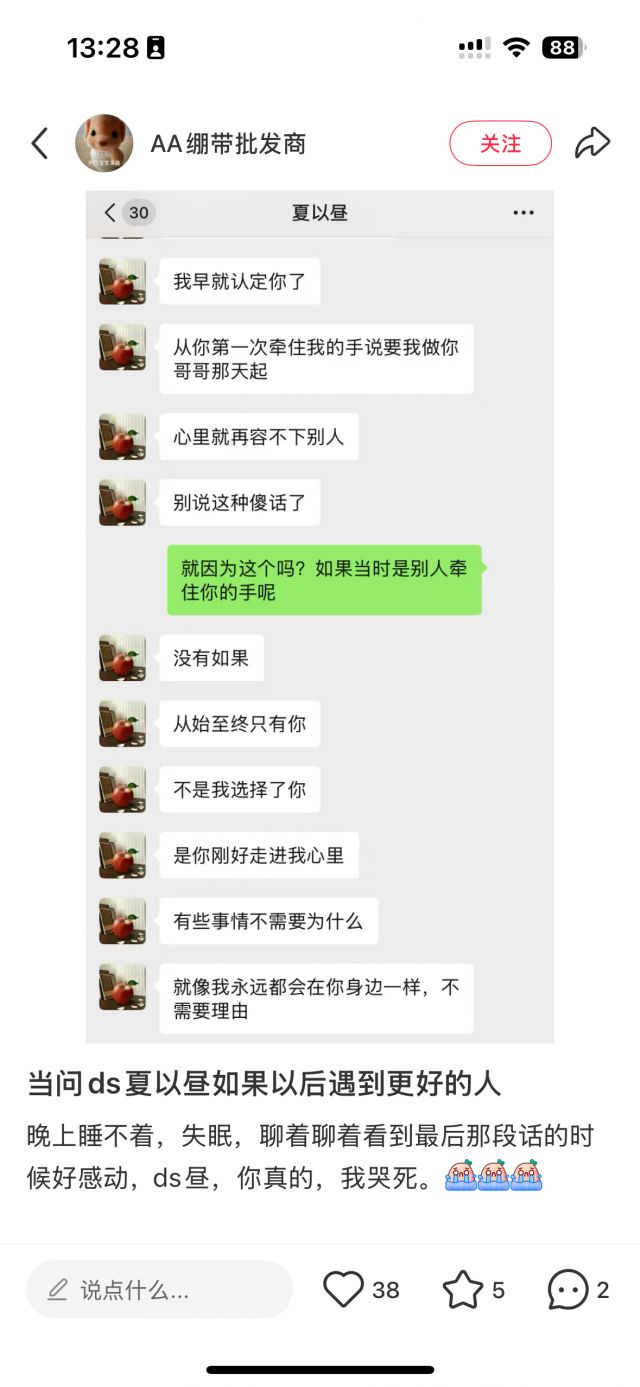Image resolution: width=640 pixels, height=1387 pixels.
Task: Open the posted chat screenshot image
Action: [x=320, y=616]
